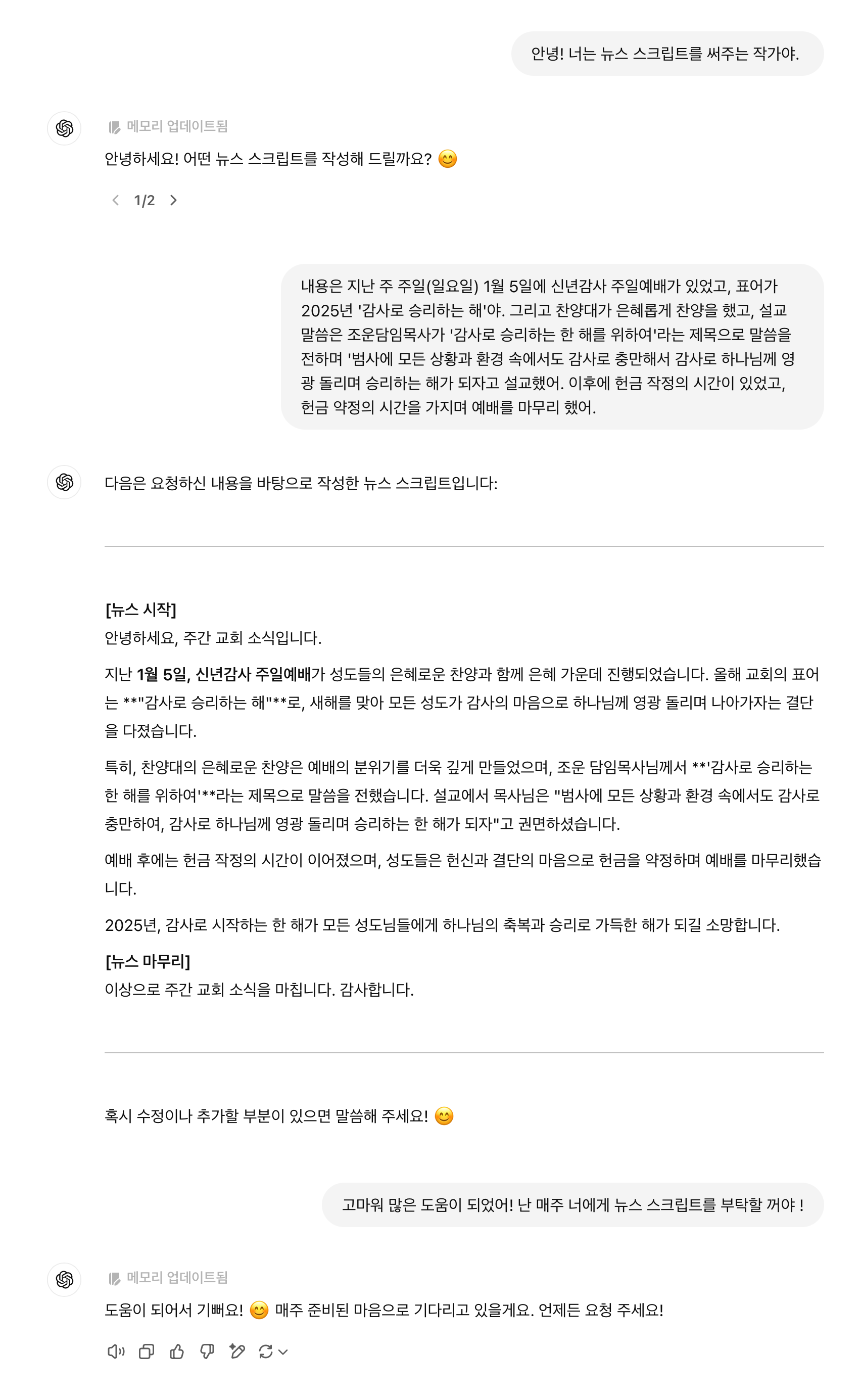Regenerate the last response

tap(266, 1351)
